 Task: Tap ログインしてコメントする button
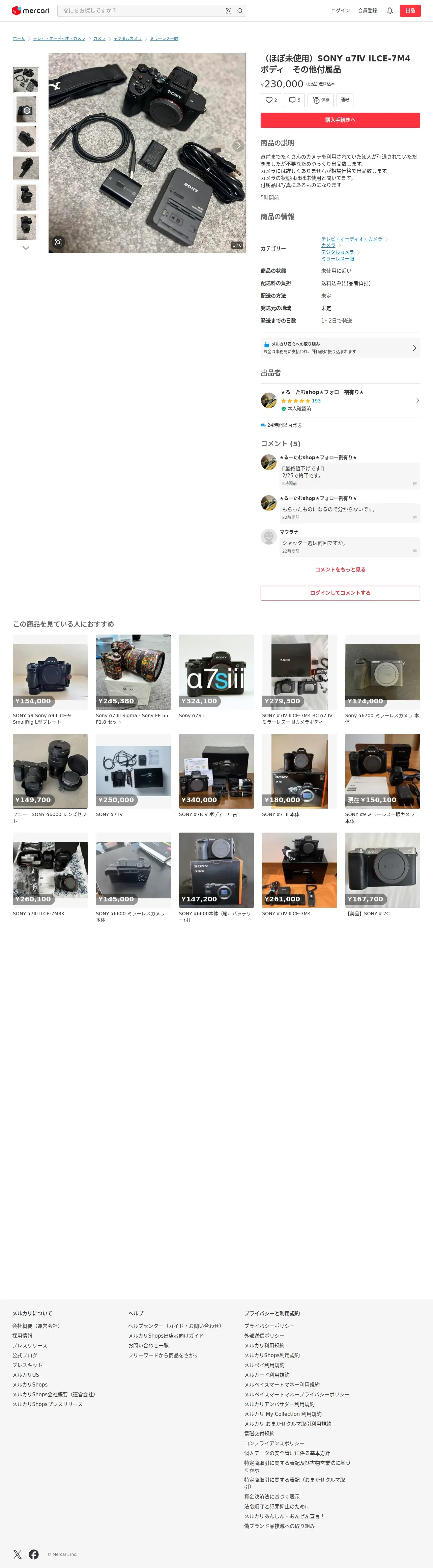click(340, 593)
